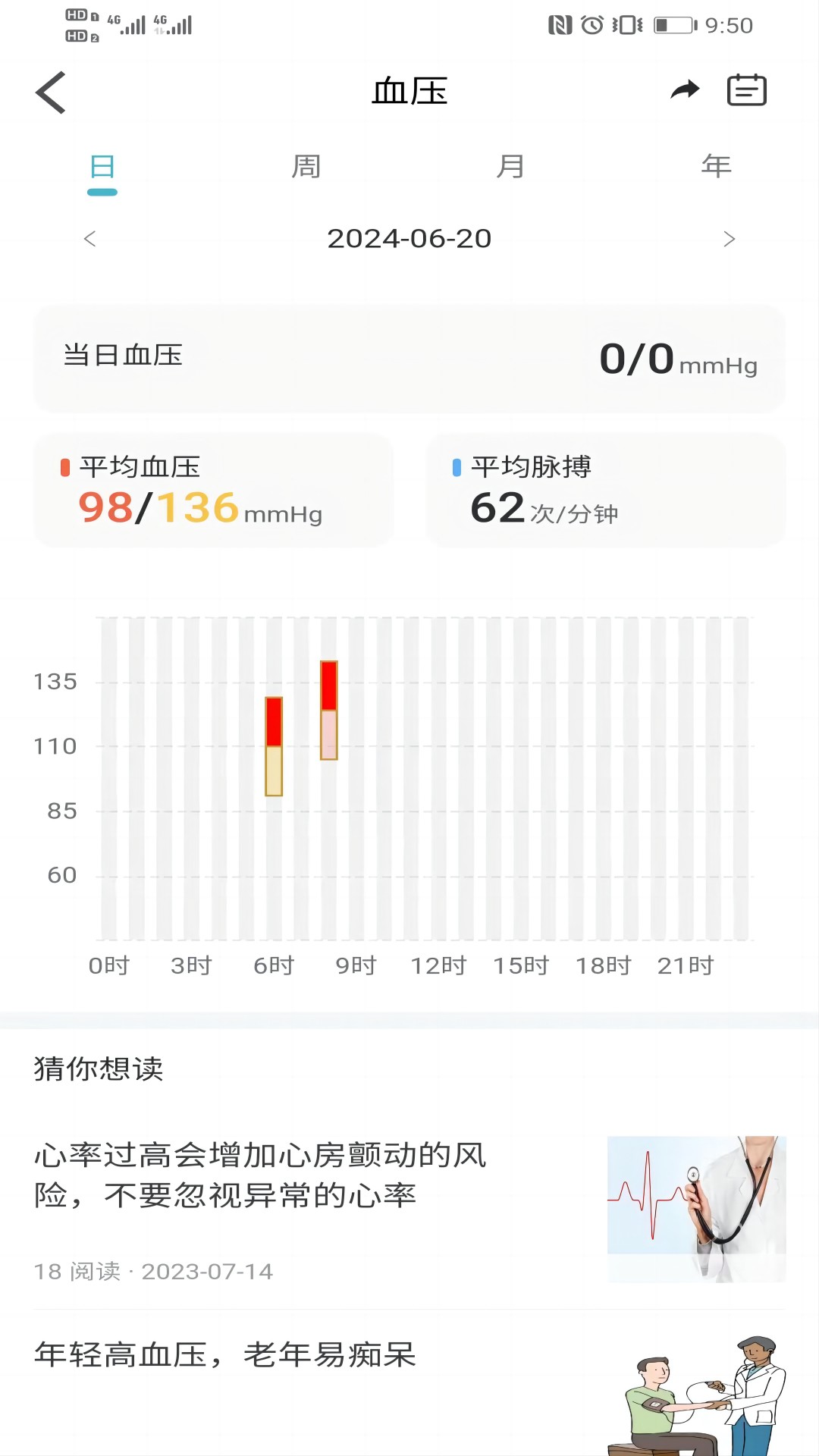Image resolution: width=819 pixels, height=1456 pixels.
Task: Tap the 平均脉搏 blue indicator icon
Action: point(456,468)
